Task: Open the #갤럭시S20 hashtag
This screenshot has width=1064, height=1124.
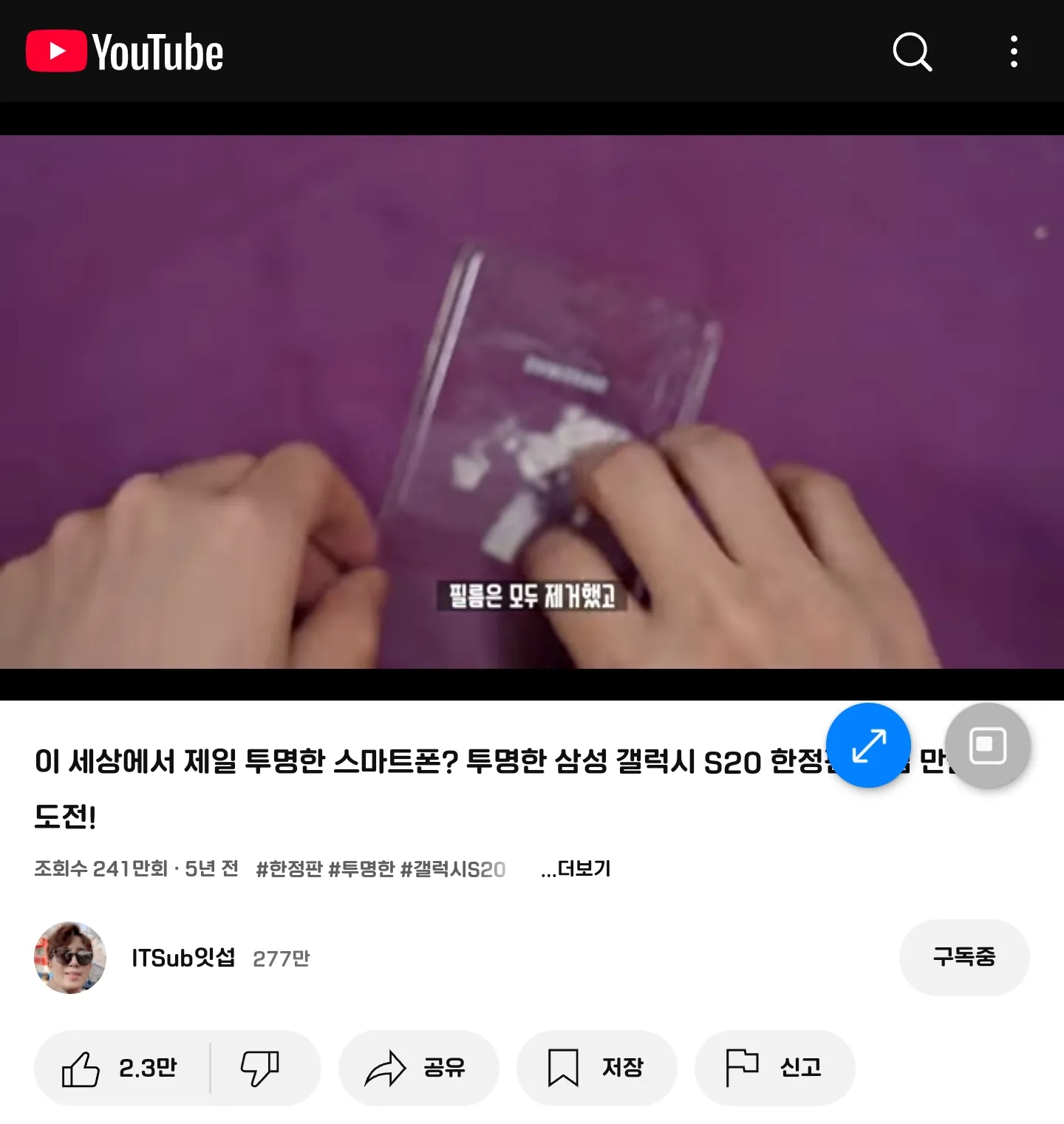Action: click(x=453, y=869)
